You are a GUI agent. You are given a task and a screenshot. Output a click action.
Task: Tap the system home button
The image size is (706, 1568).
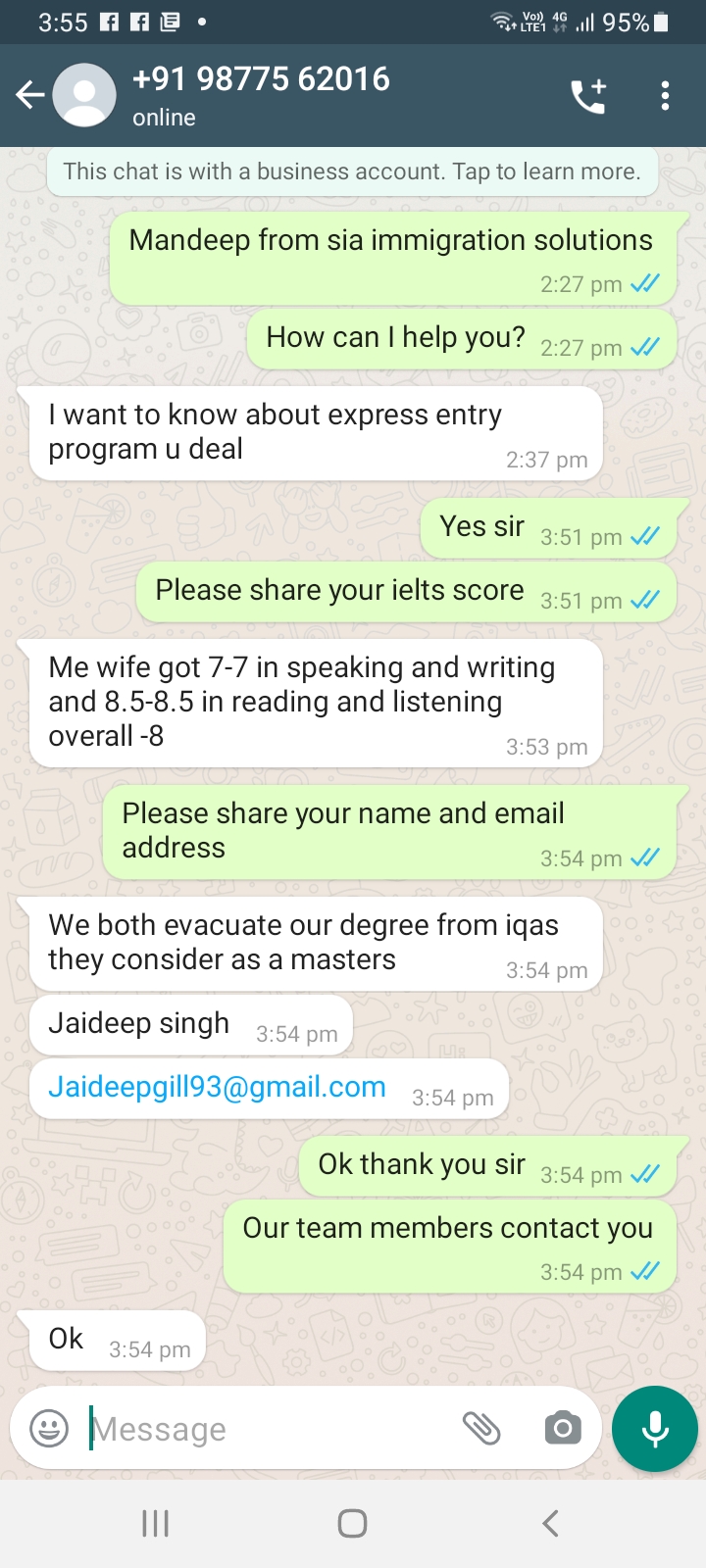352,1523
